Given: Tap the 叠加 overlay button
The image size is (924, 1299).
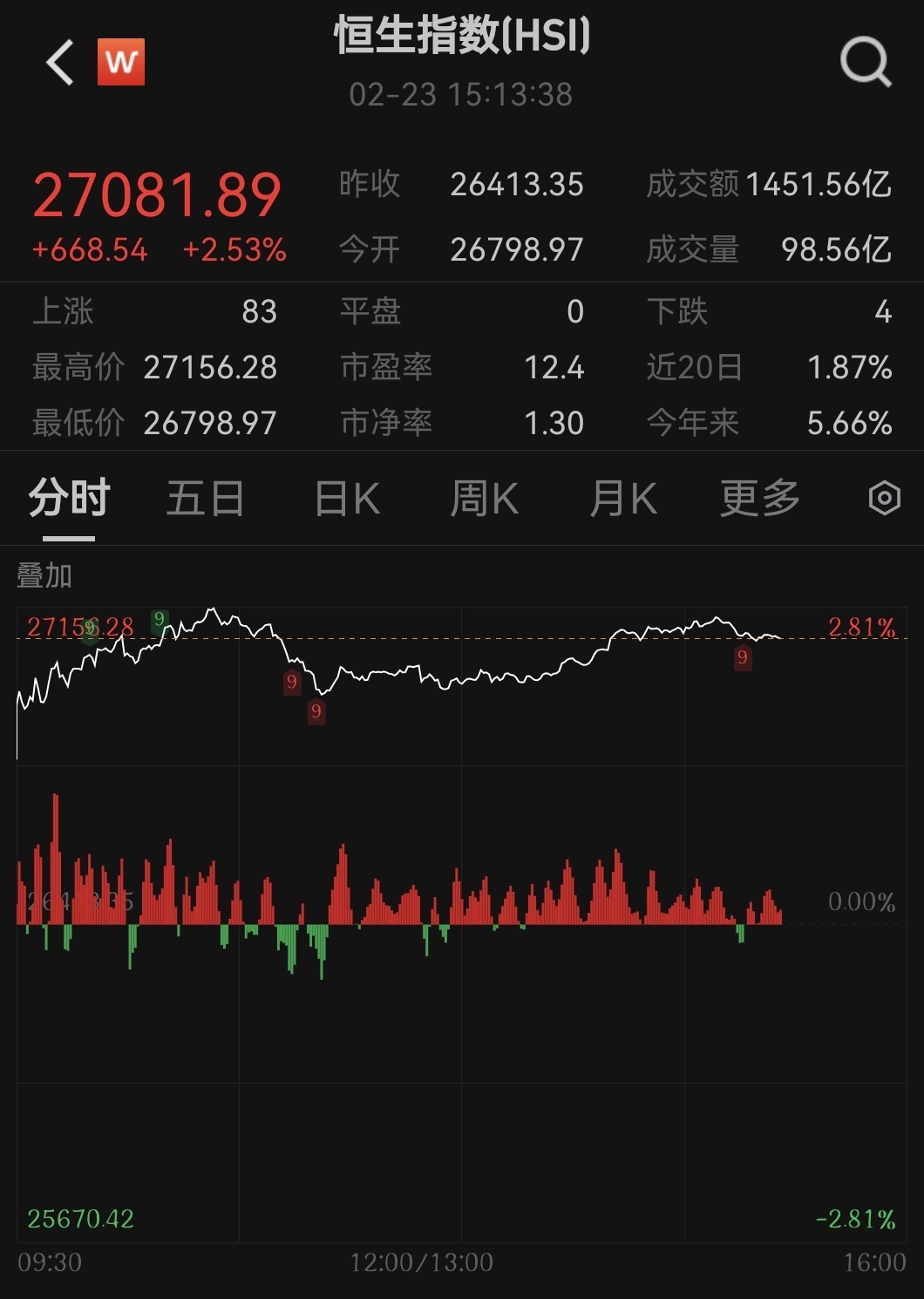Looking at the screenshot, I should pos(44,575).
